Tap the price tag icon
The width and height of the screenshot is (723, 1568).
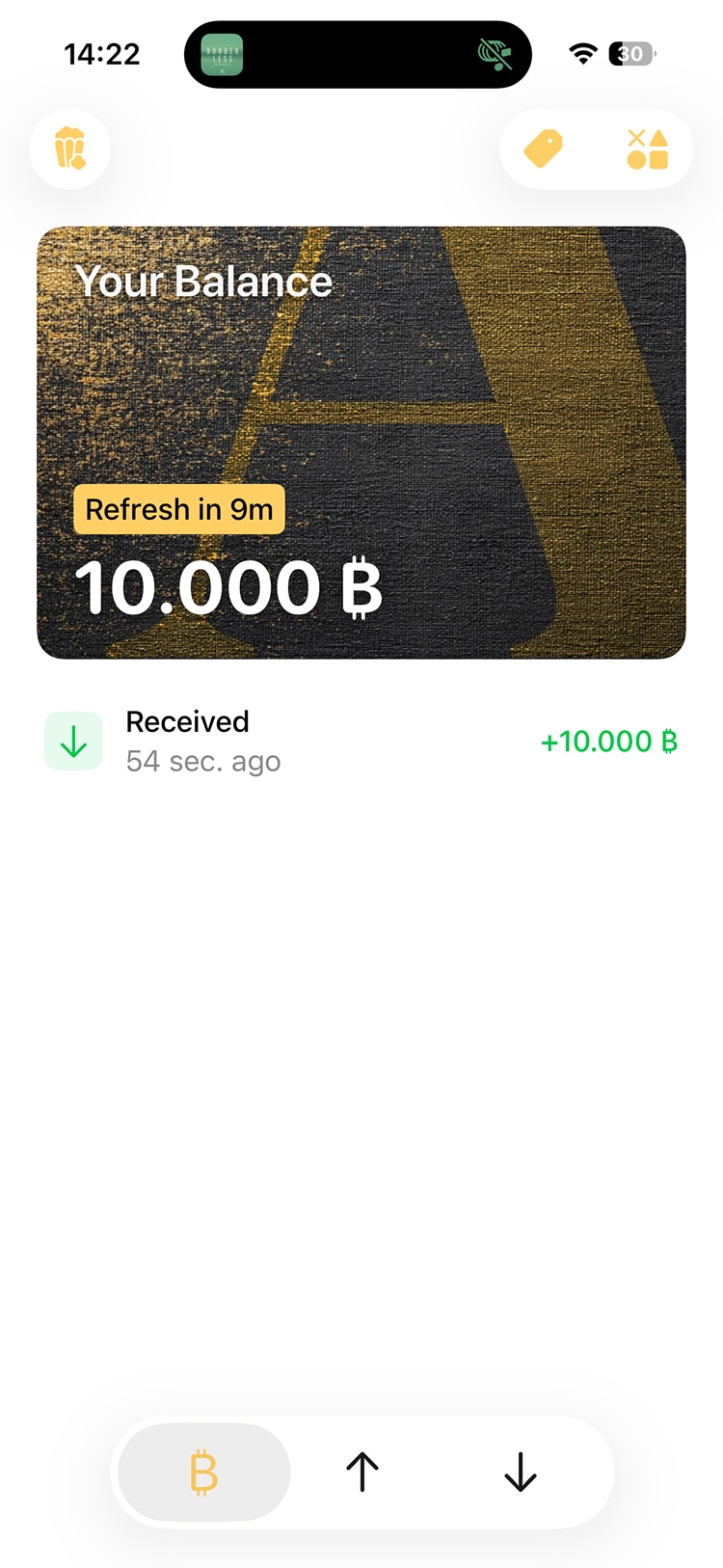click(543, 149)
